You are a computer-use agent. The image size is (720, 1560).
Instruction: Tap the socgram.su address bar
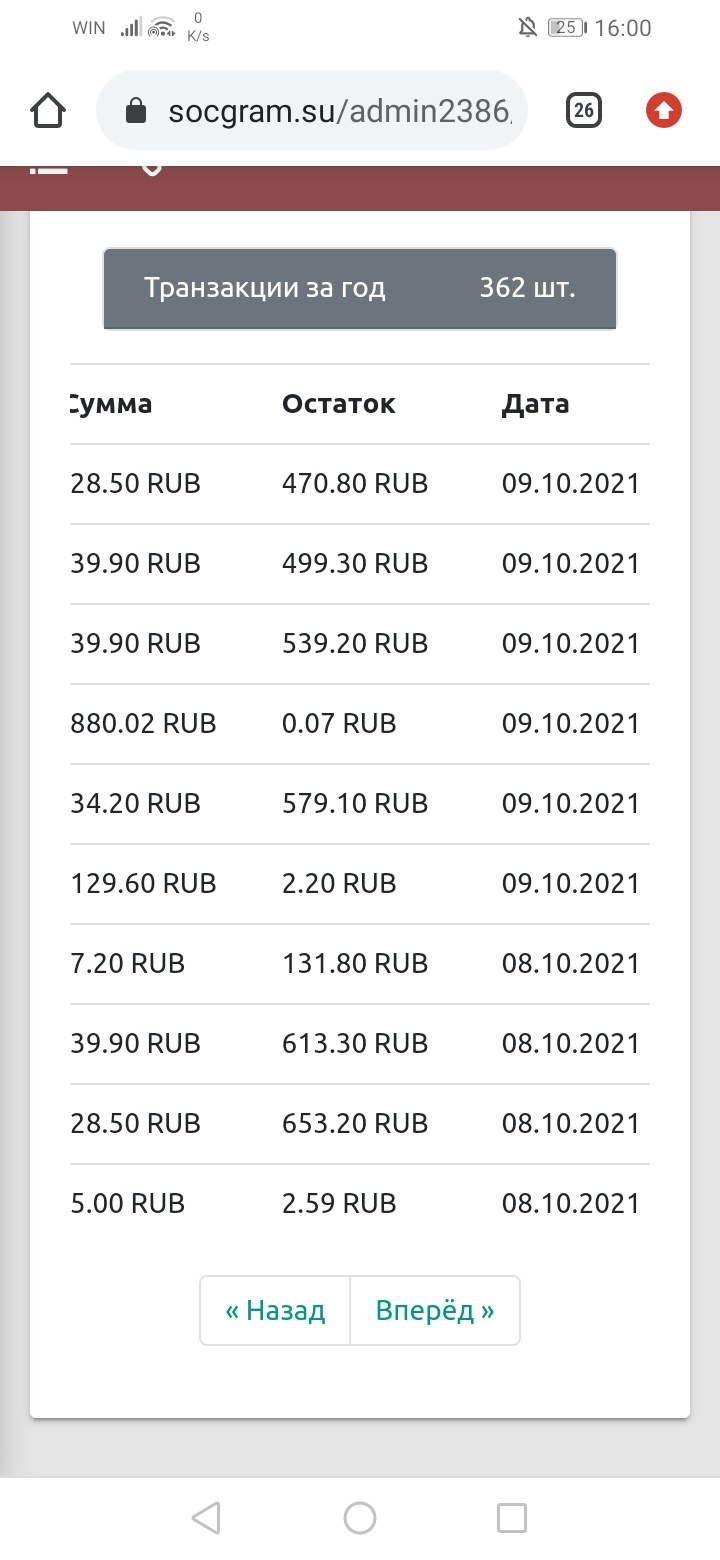(x=311, y=110)
